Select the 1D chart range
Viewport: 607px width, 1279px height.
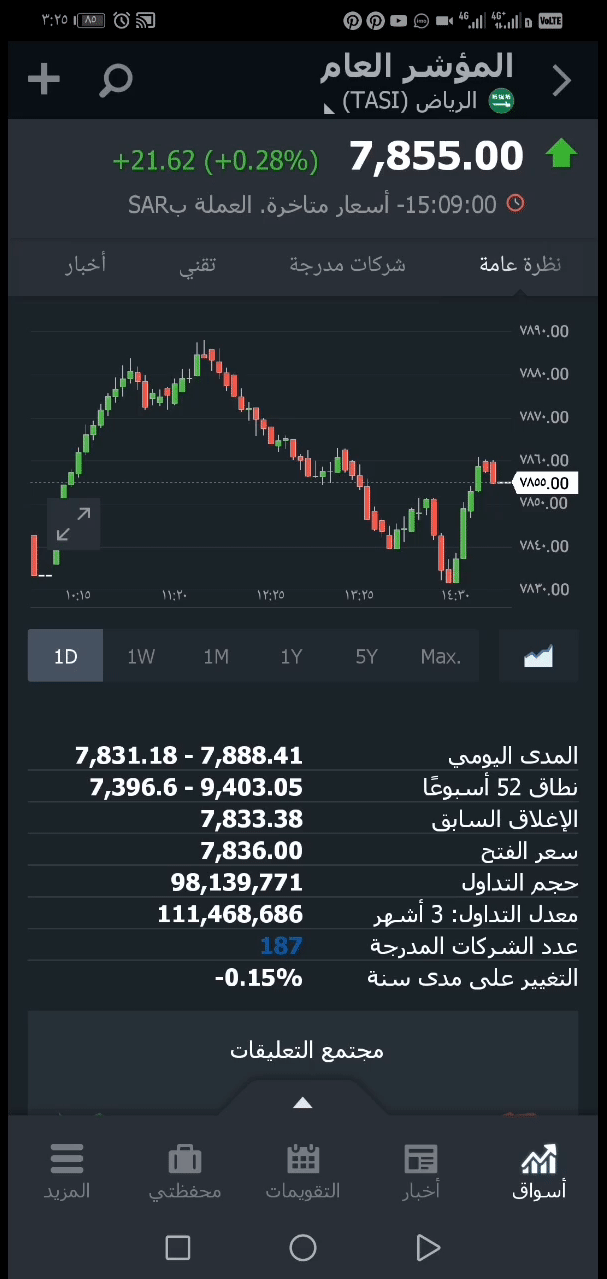[x=65, y=656]
